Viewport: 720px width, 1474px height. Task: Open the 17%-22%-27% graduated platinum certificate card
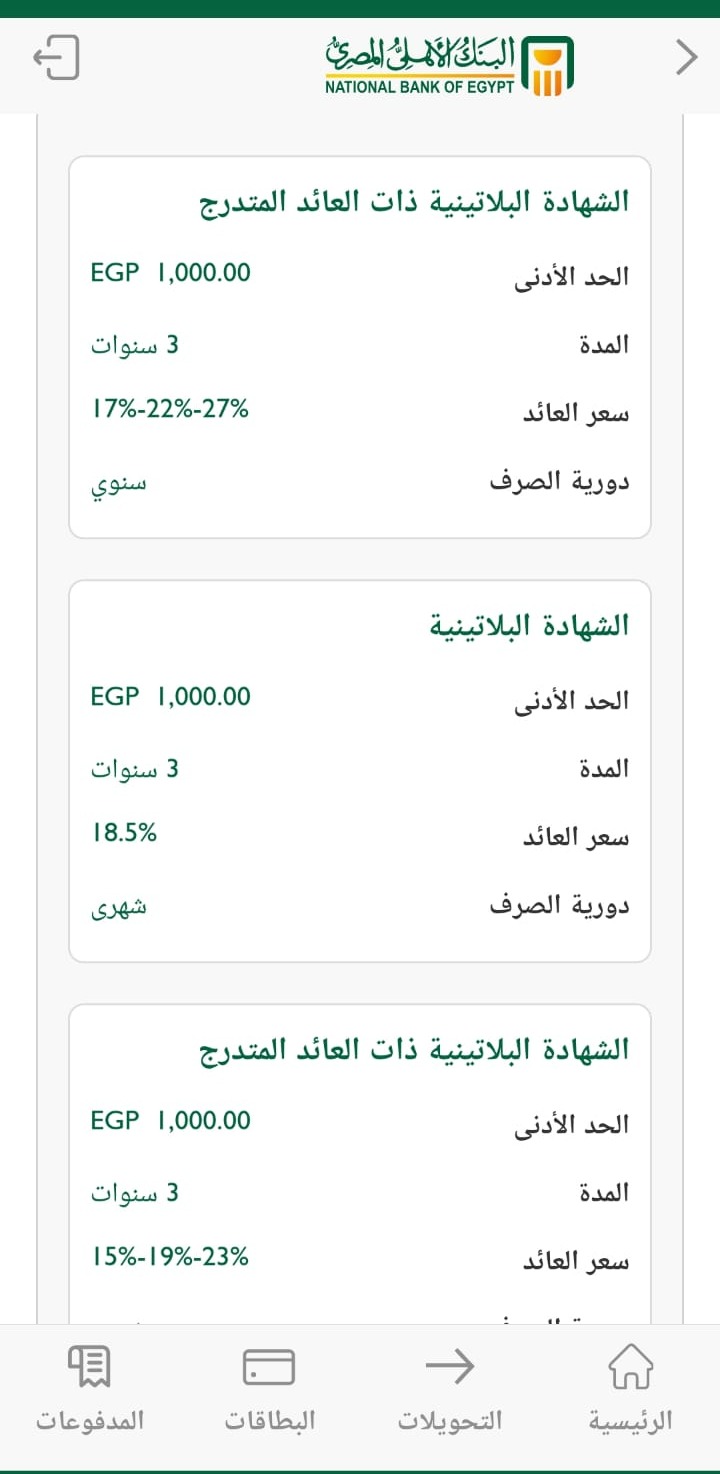[x=360, y=347]
